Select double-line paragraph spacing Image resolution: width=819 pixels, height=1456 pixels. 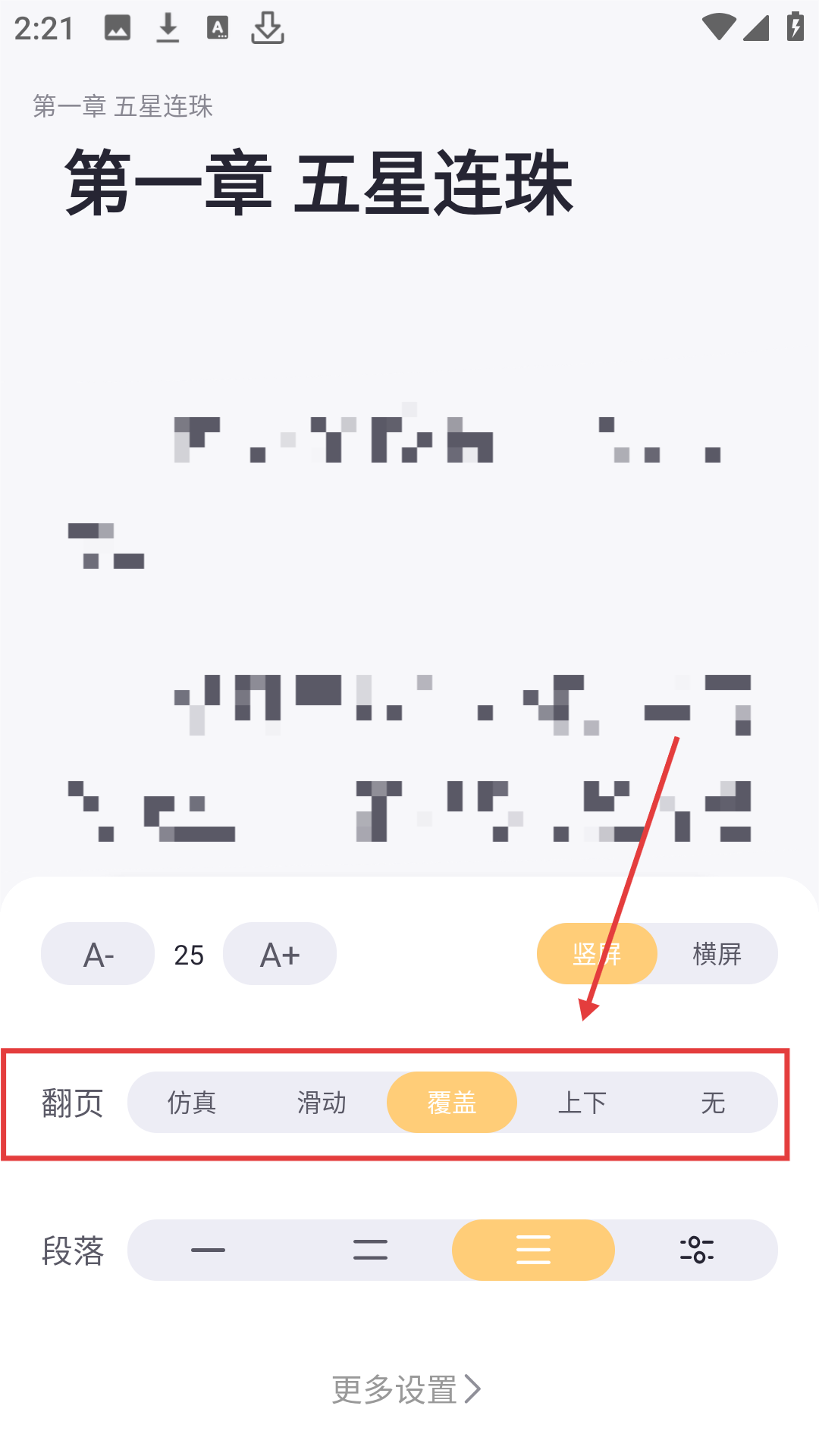pos(370,1250)
